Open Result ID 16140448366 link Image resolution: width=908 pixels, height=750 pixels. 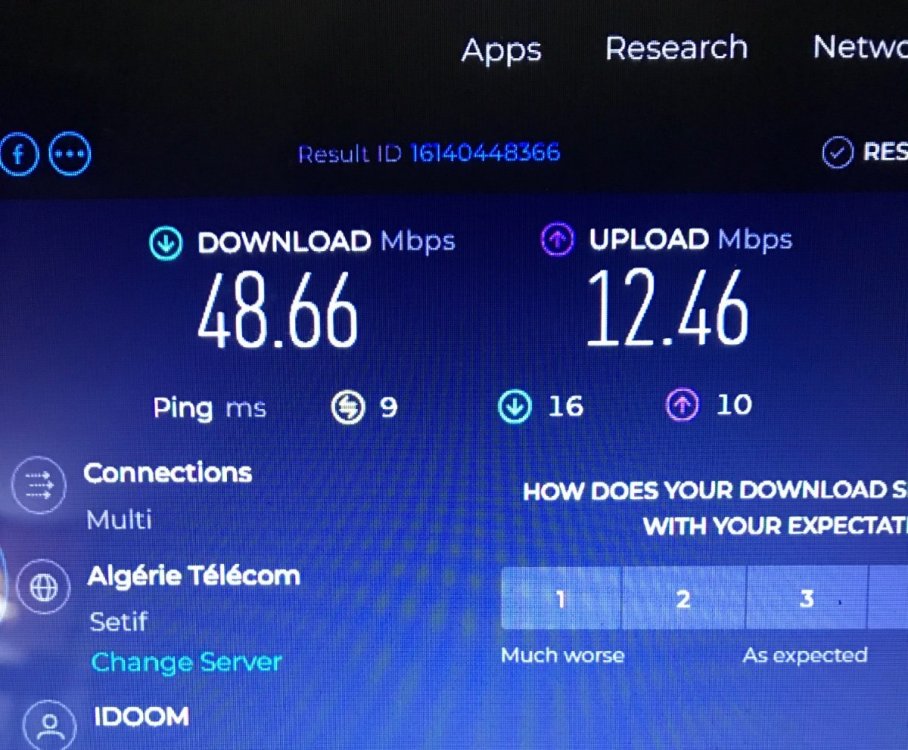pos(484,153)
